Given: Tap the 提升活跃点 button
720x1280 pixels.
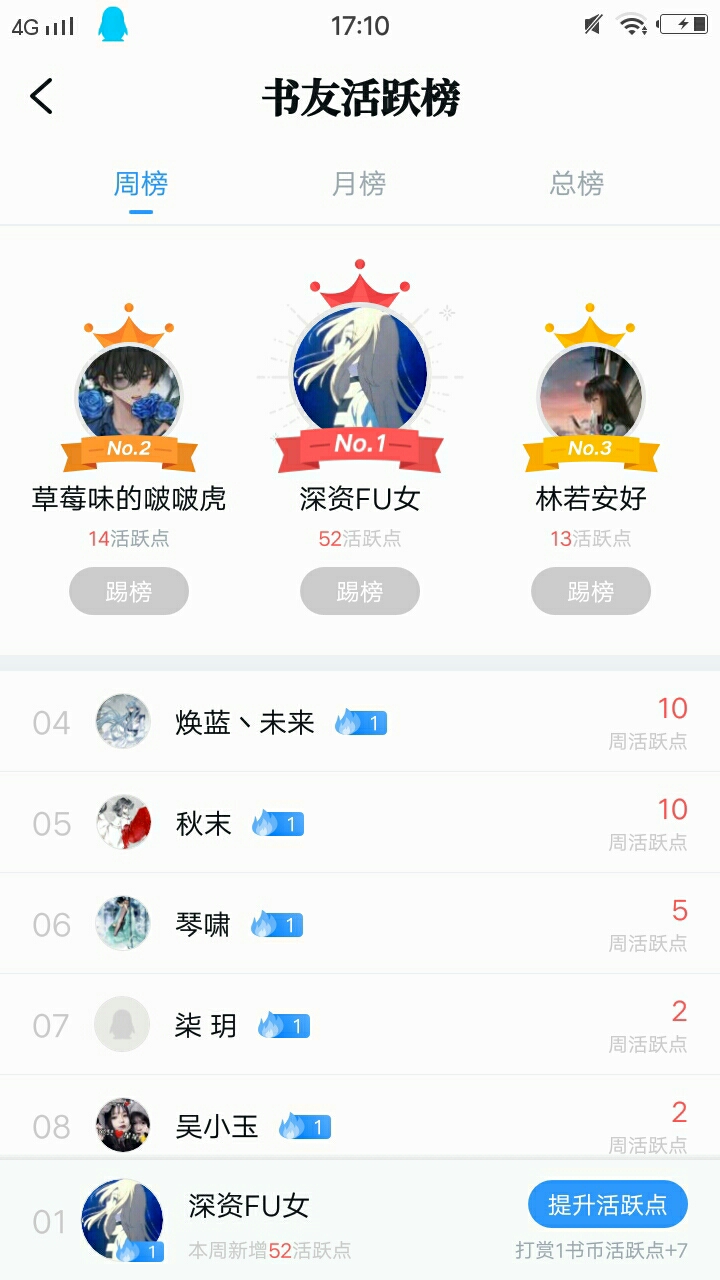Looking at the screenshot, I should [x=607, y=1205].
